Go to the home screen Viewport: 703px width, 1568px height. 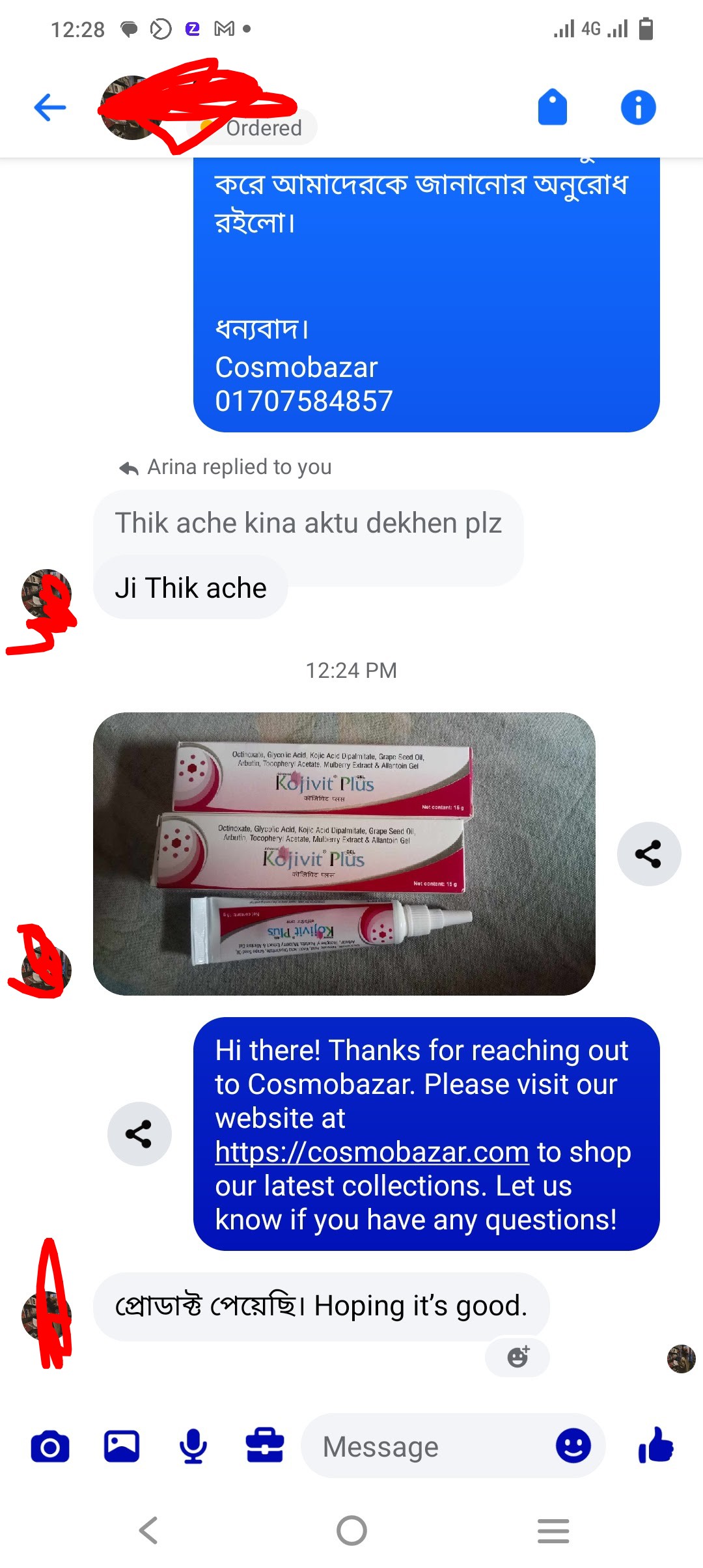pos(351,1530)
